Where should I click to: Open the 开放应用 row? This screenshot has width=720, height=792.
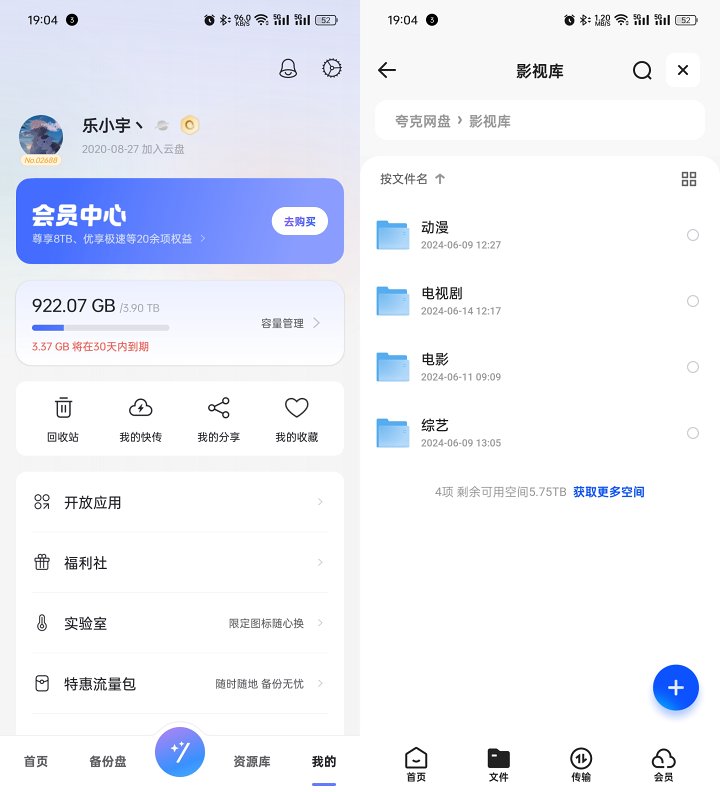coord(180,502)
